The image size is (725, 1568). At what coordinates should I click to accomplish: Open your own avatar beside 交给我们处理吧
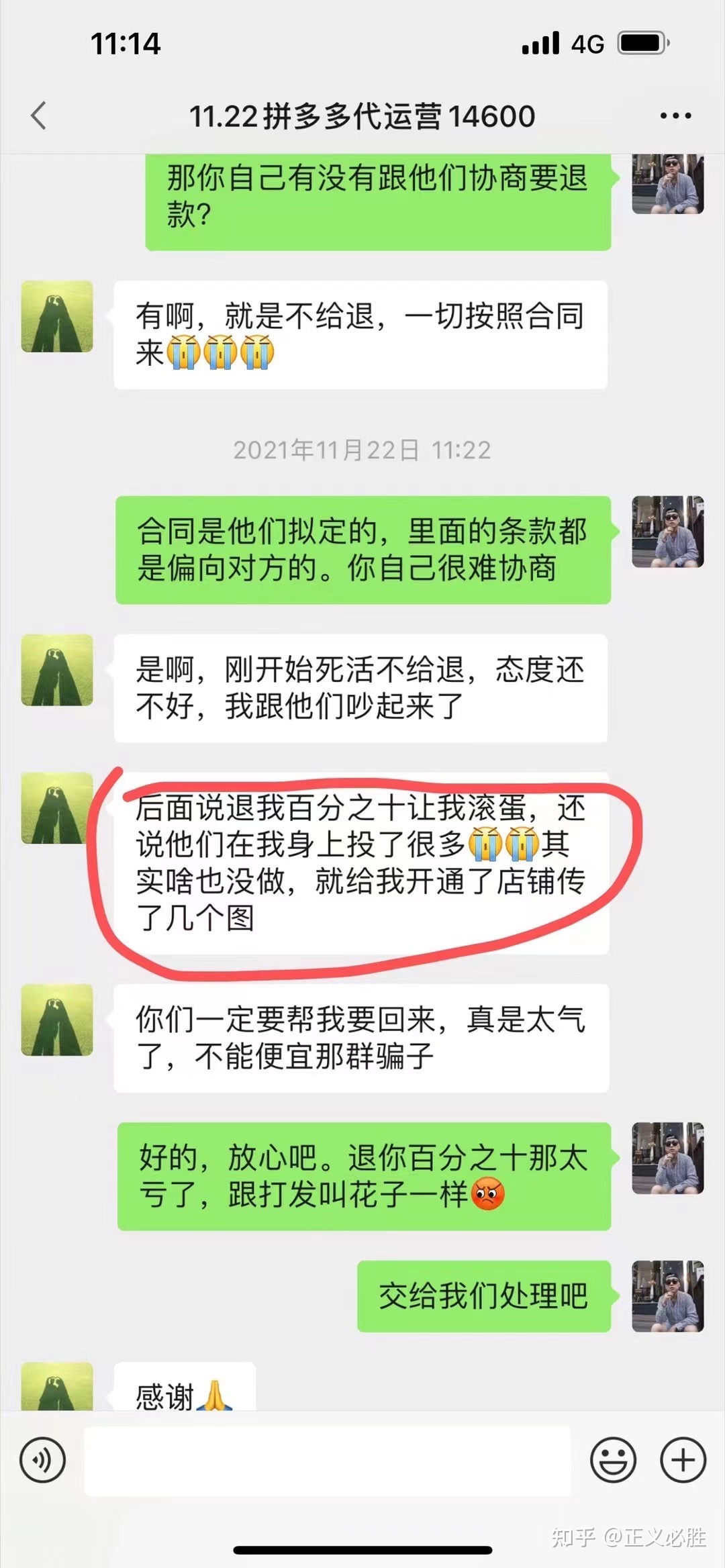point(668,1296)
